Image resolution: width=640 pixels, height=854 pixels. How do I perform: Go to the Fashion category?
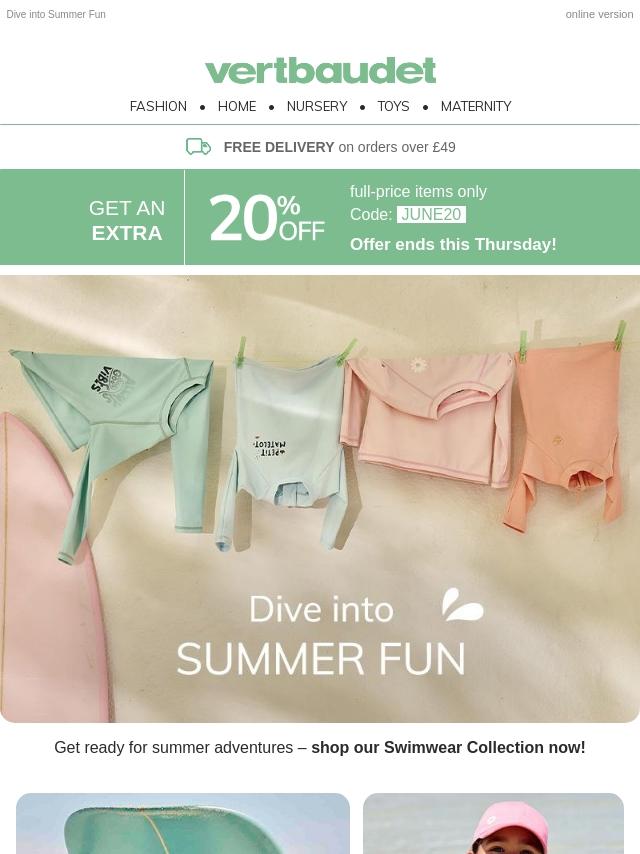158,106
